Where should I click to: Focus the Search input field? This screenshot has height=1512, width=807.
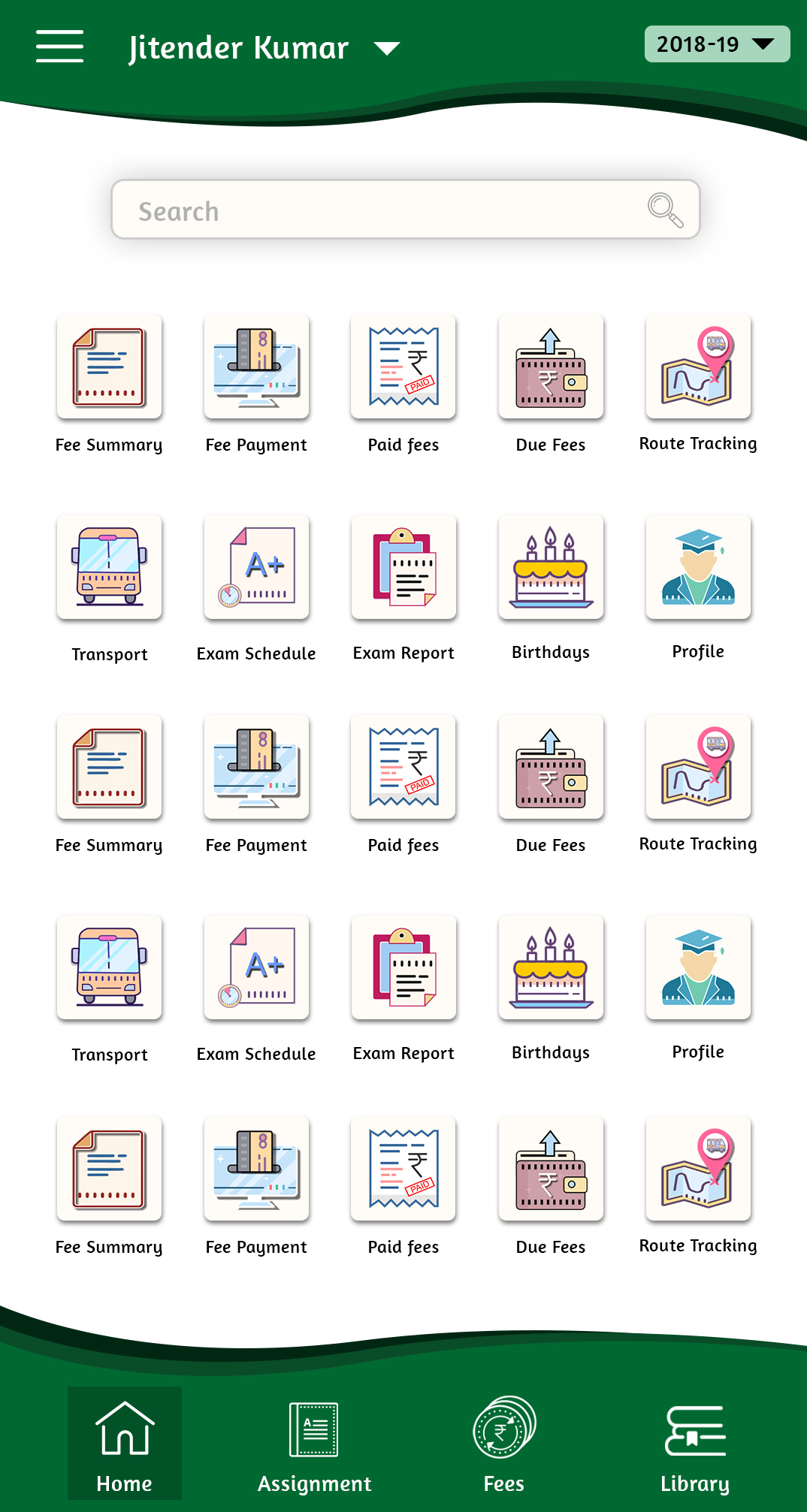[x=376, y=210]
